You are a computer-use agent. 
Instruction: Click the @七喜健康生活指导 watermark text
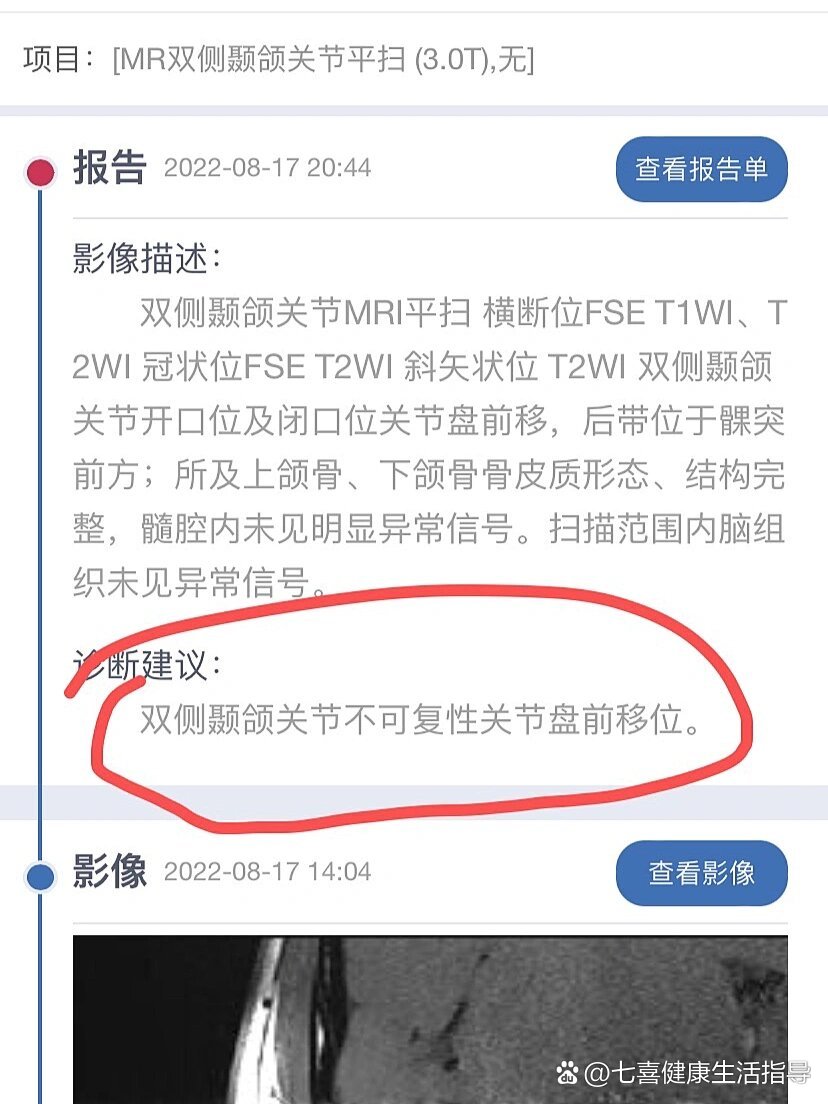point(700,1073)
